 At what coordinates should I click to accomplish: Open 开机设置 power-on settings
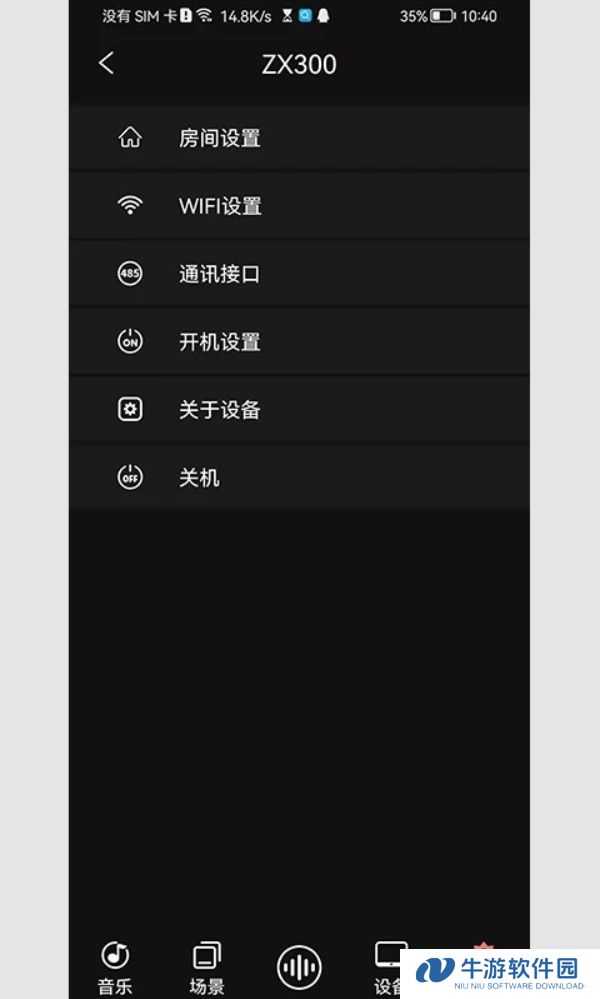[x=299, y=341]
